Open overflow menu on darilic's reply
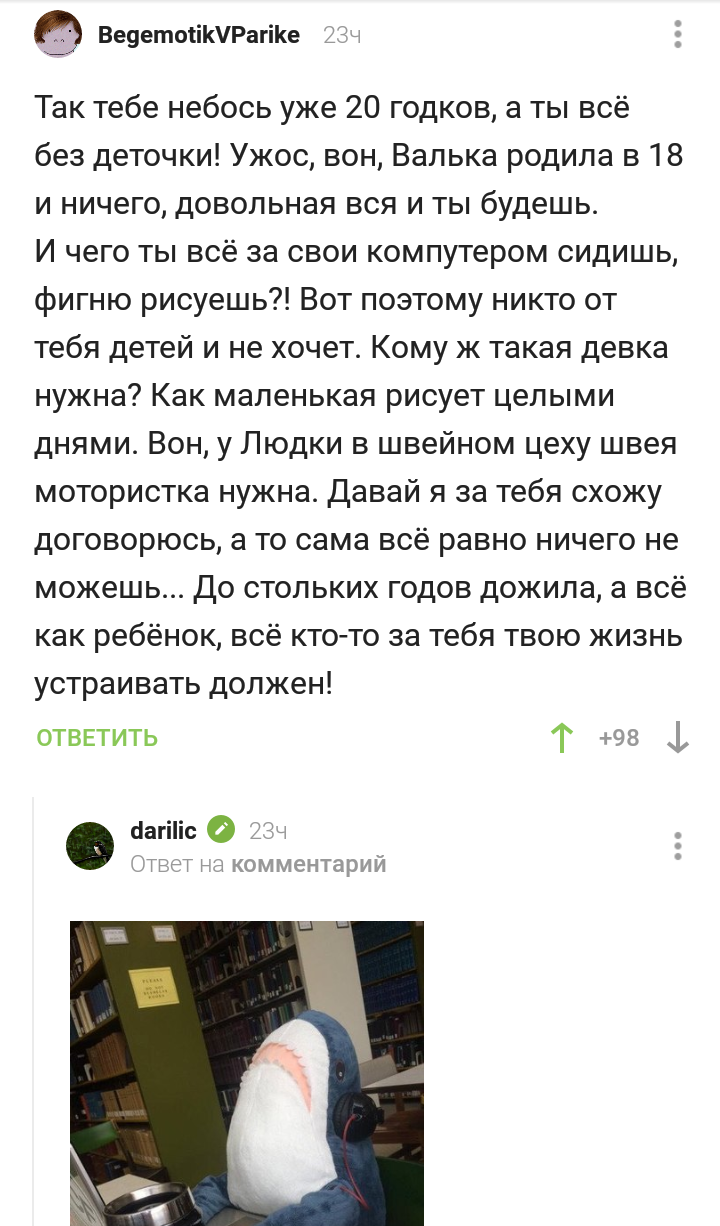This screenshot has height=1226, width=720. point(678,846)
